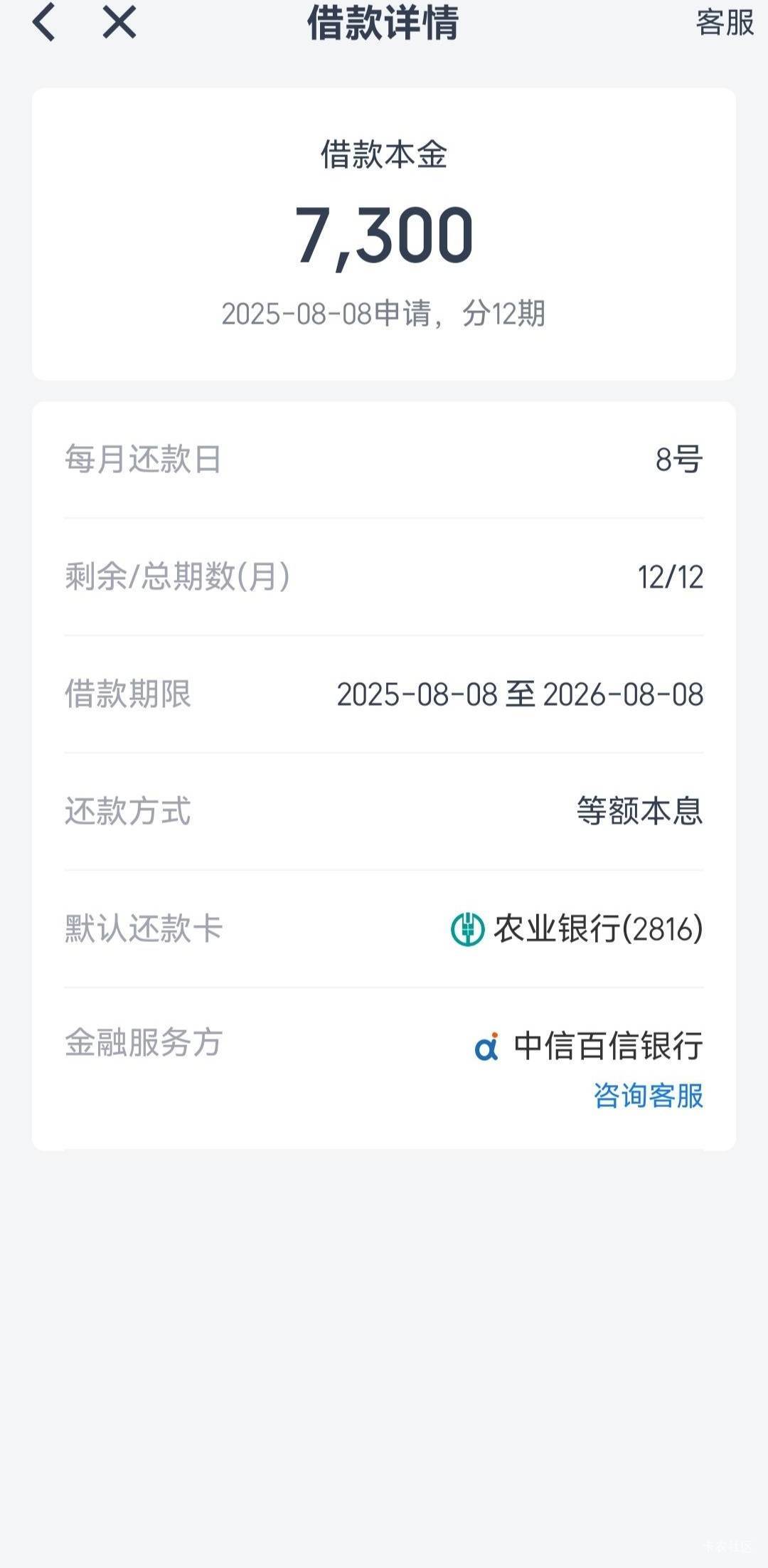Close the loan details page
This screenshot has height=1568, width=768.
119,22
